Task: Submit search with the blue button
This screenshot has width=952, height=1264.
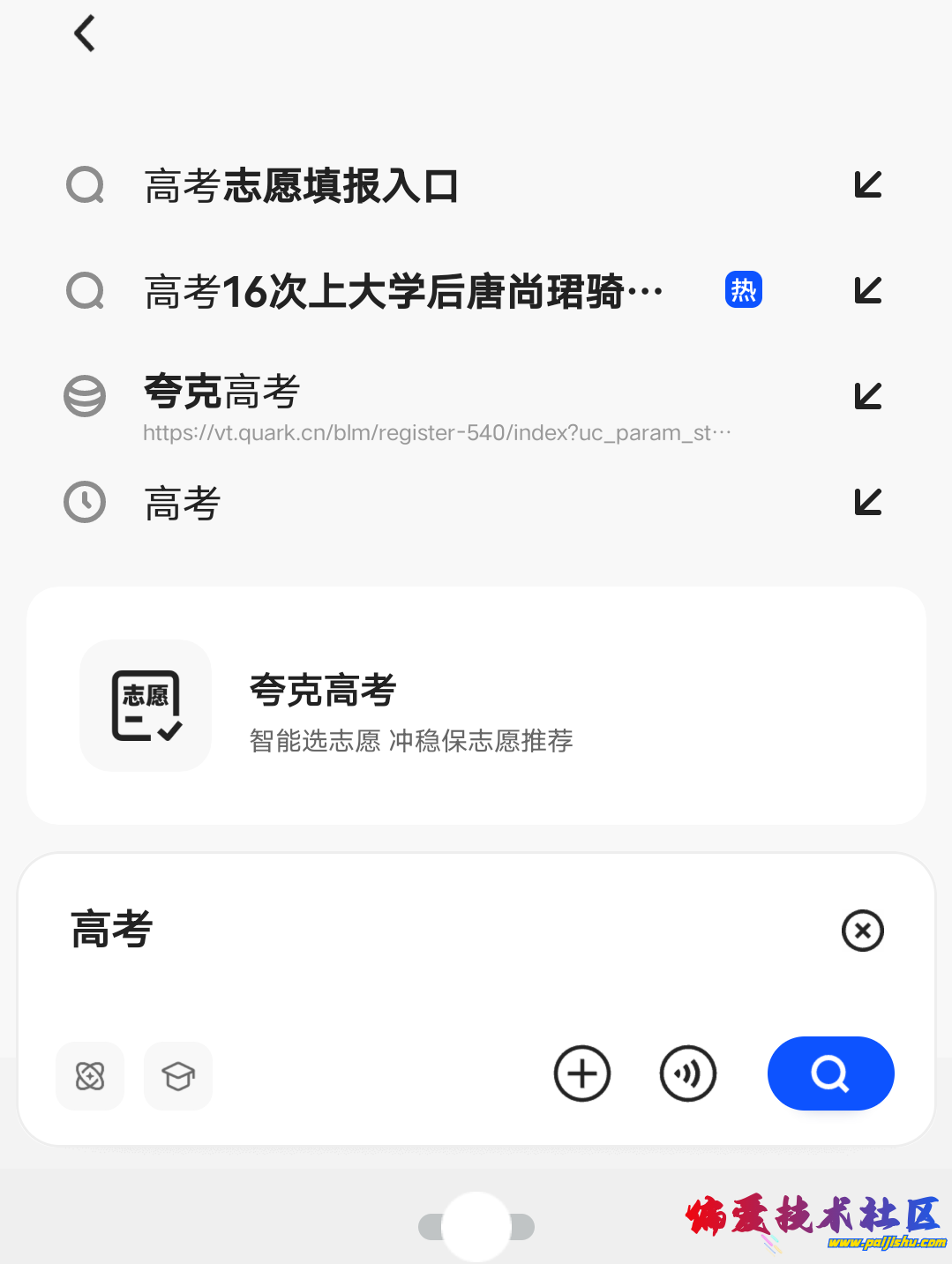Action: pos(830,1073)
